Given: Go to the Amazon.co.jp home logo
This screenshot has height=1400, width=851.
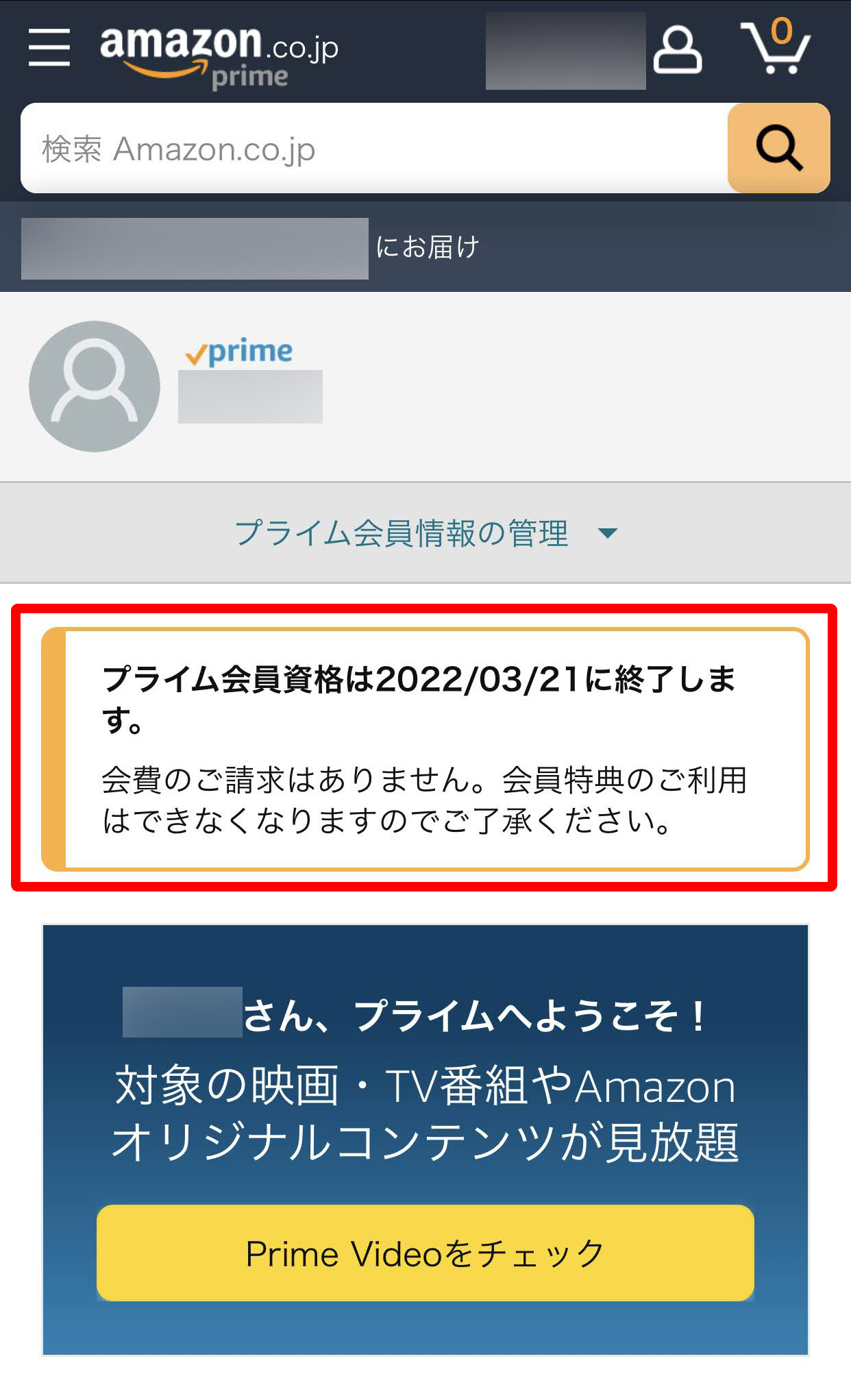Looking at the screenshot, I should coord(219,56).
